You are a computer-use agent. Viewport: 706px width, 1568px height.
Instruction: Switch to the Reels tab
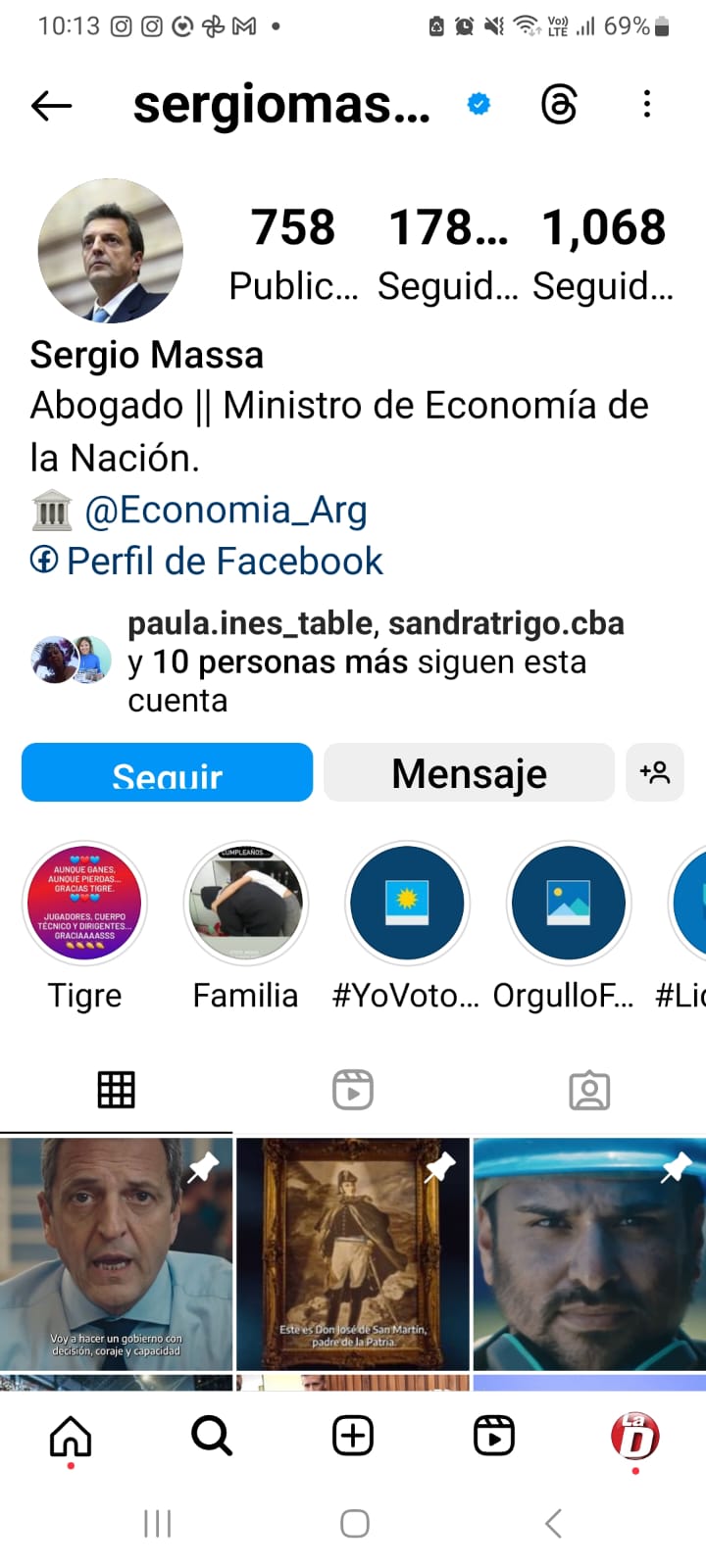(x=353, y=1090)
